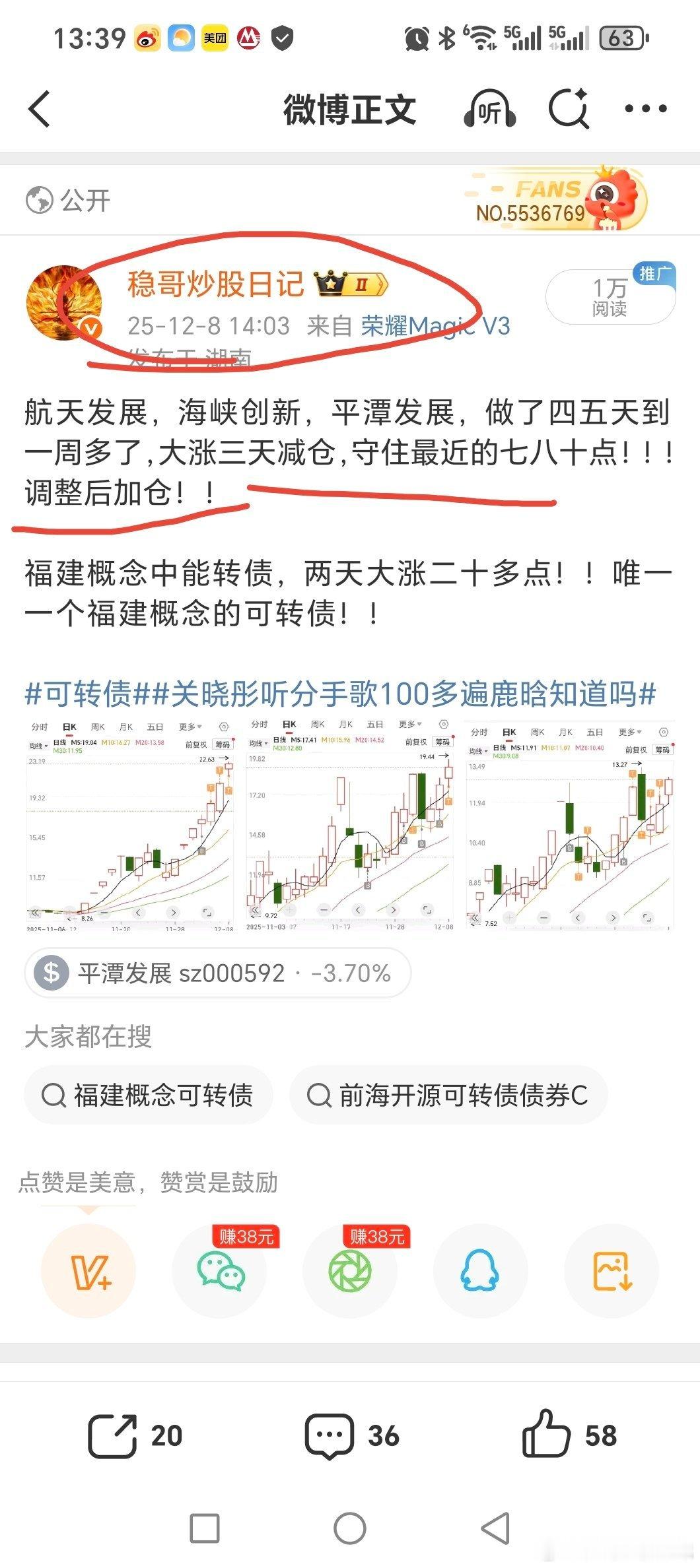Tap the orange V+ reward icon
Image resolution: width=700 pixels, height=1568 pixels.
coord(90,1270)
